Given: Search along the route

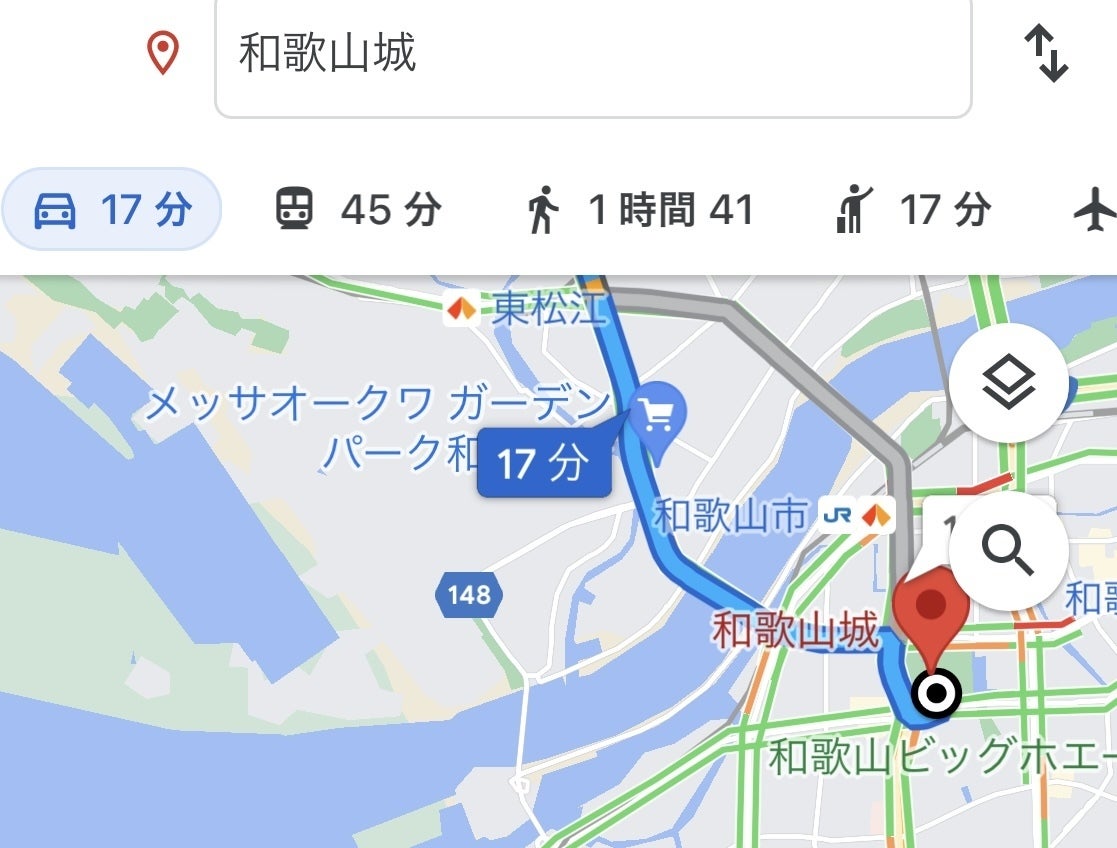Looking at the screenshot, I should 1008,551.
